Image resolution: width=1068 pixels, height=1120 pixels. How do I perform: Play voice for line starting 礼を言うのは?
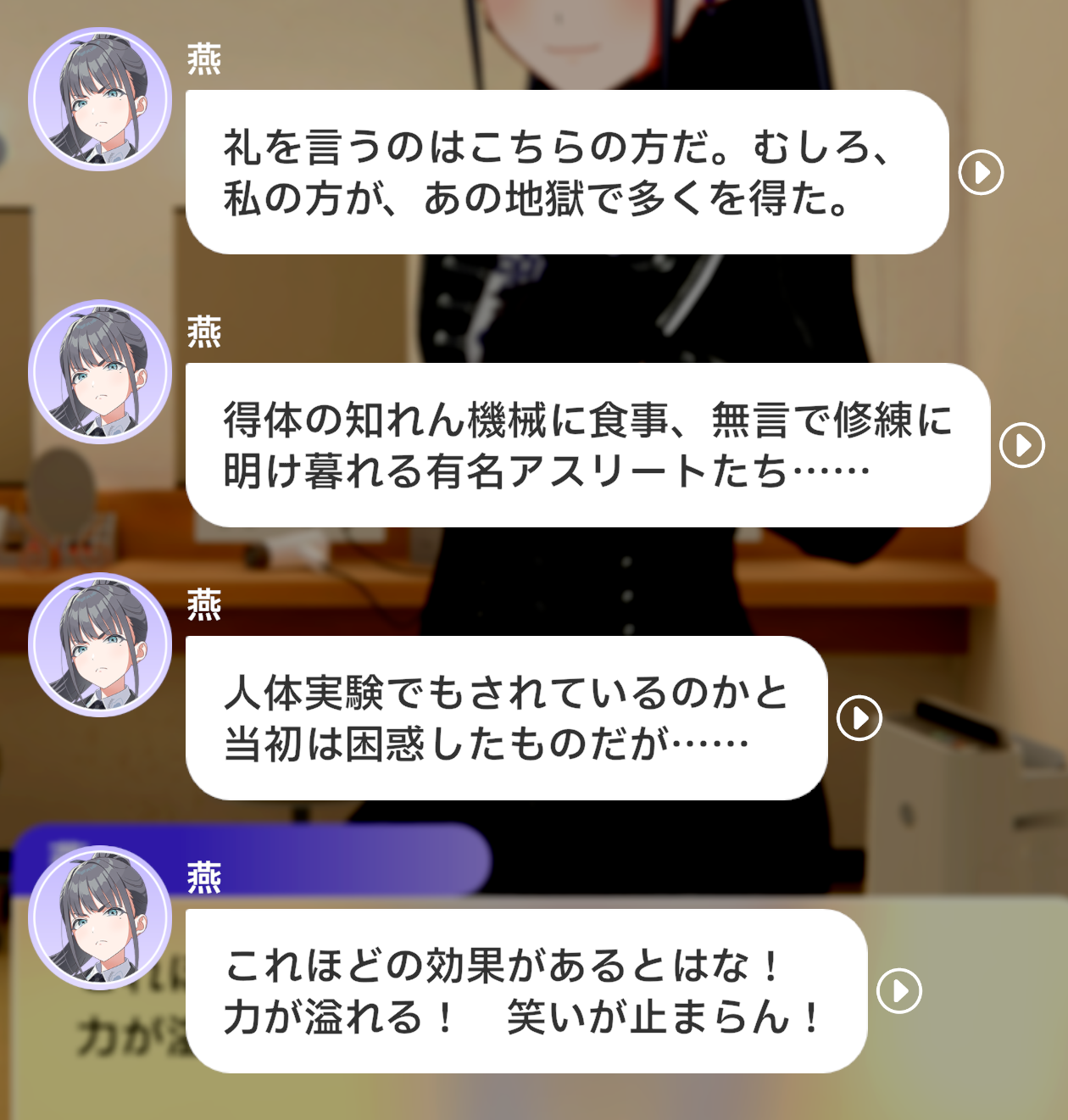point(981,173)
